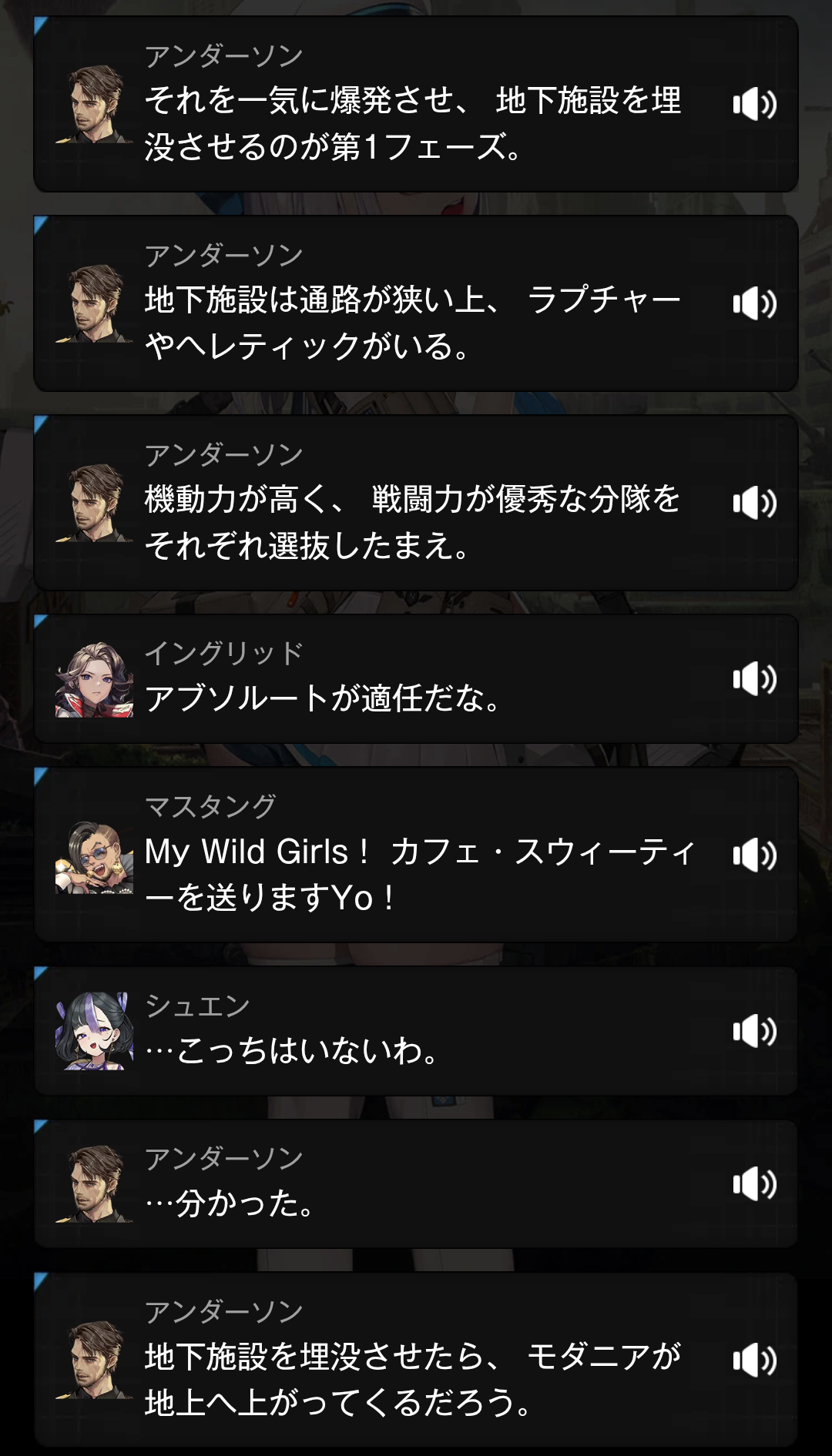Play Anderson's …分かった voice line
The image size is (832, 1456).
click(x=754, y=1183)
